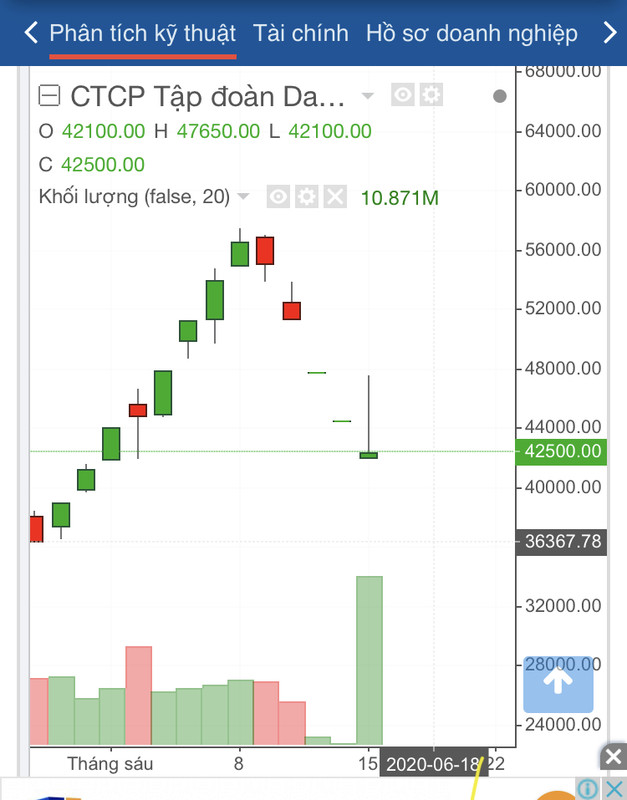Show earlier tabs with the left arrow
The width and height of the screenshot is (627, 800).
click(x=32, y=33)
